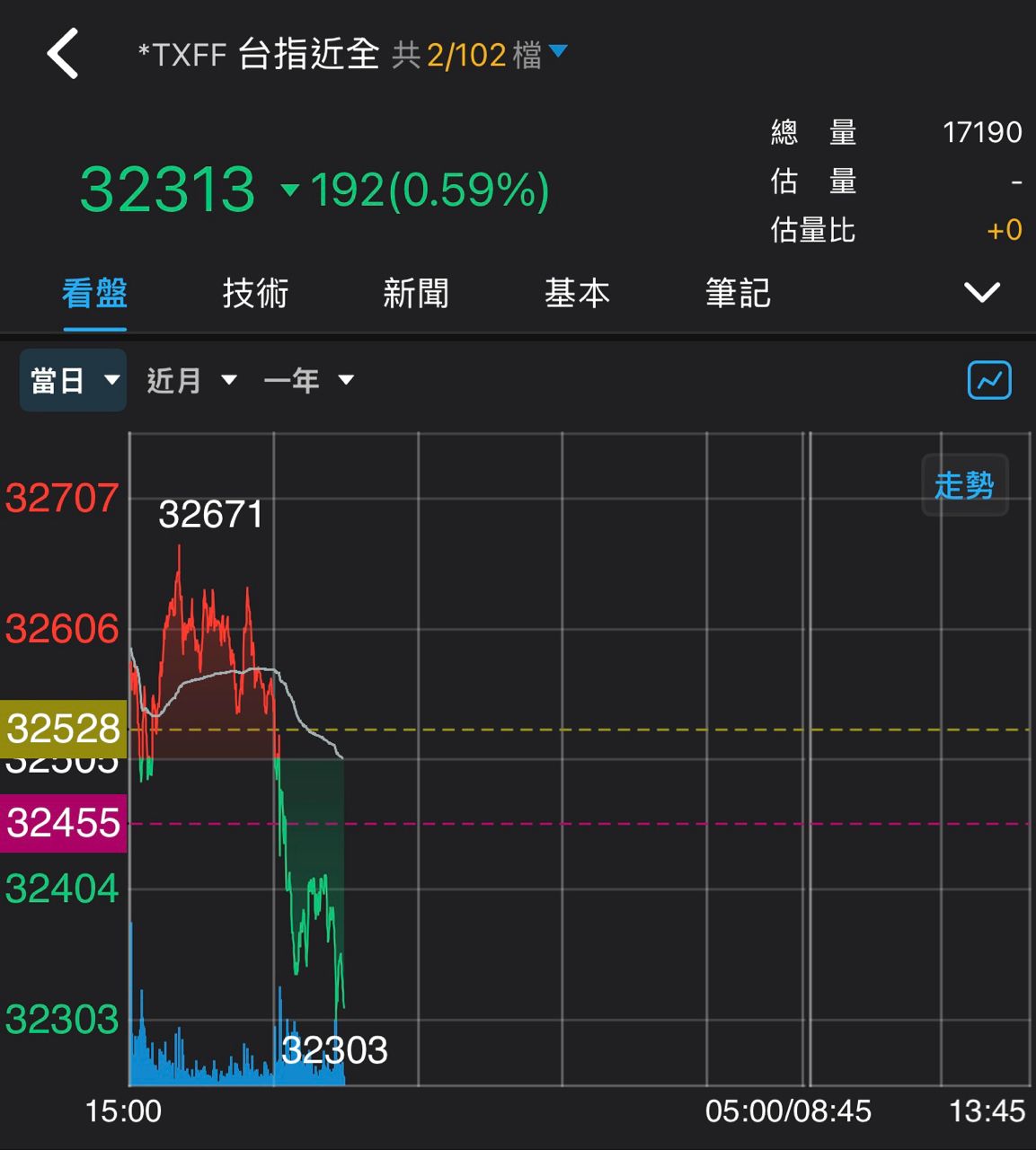
Task: Open the 近月 dropdown
Action: click(191, 380)
